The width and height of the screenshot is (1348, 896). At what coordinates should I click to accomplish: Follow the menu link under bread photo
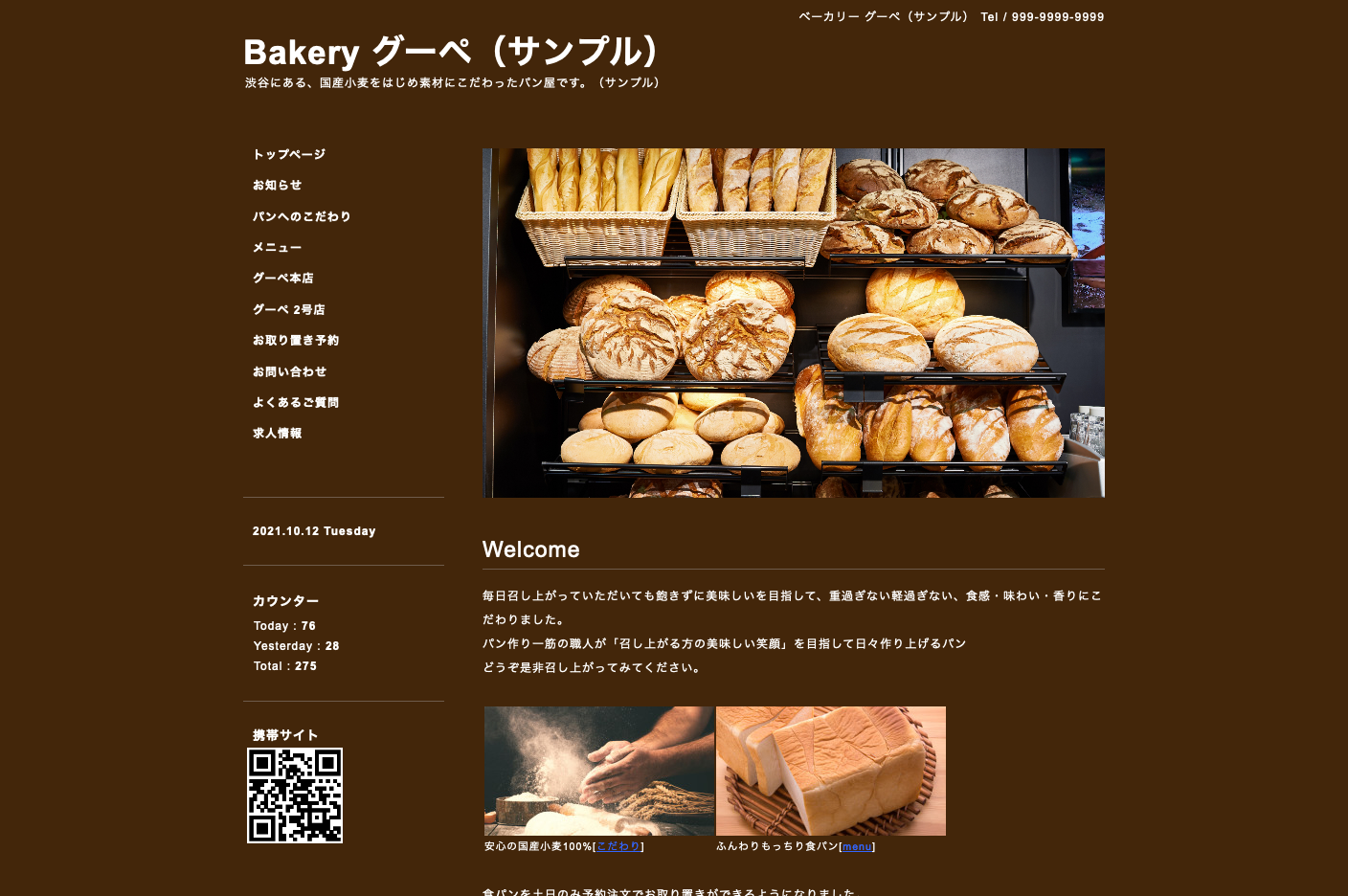pyautogui.click(x=857, y=846)
